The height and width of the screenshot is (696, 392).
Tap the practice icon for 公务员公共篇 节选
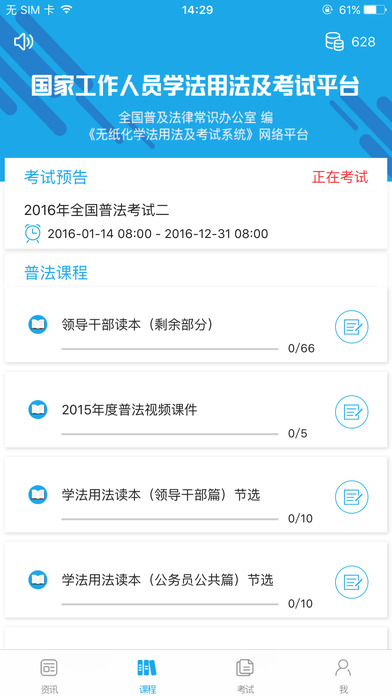point(352,582)
